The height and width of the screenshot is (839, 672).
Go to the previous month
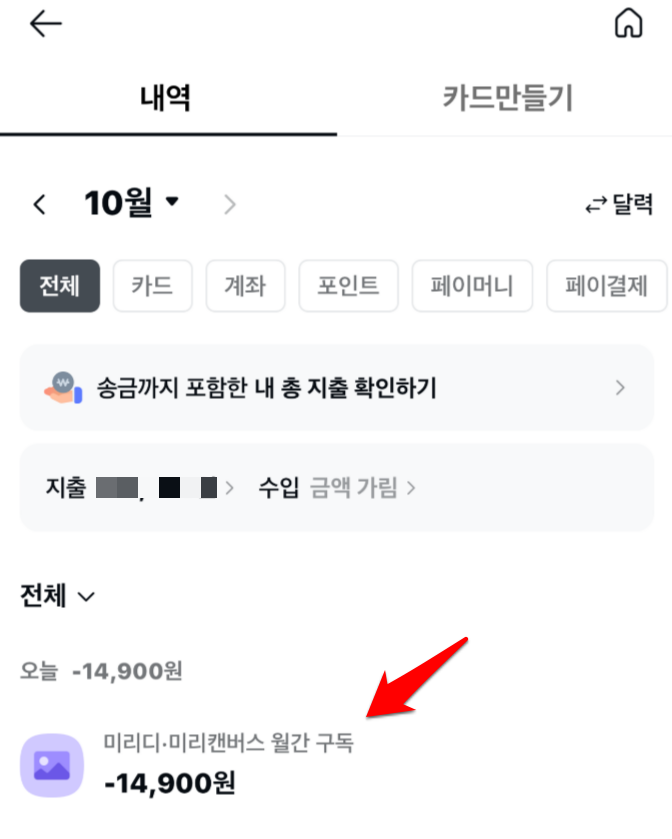[x=40, y=205]
